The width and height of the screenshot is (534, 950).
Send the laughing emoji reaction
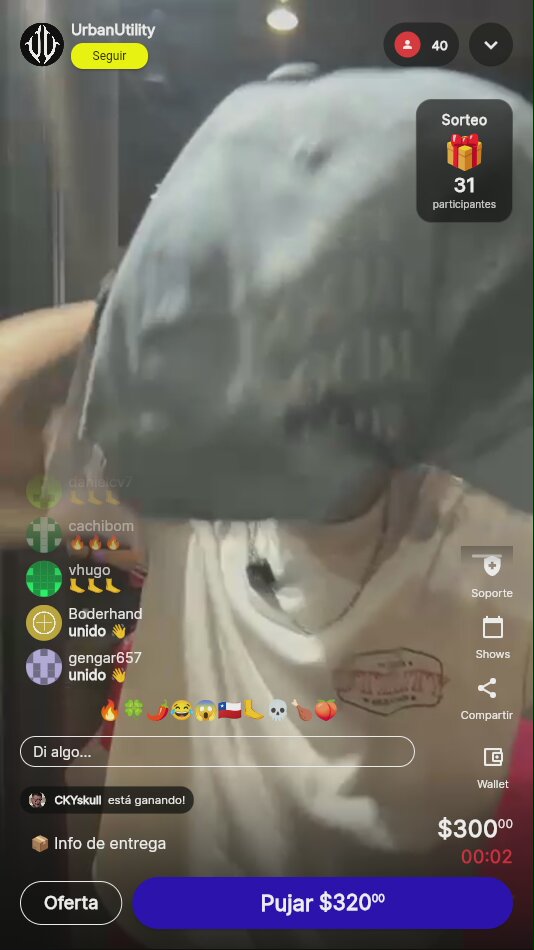pyautogui.click(x=181, y=710)
